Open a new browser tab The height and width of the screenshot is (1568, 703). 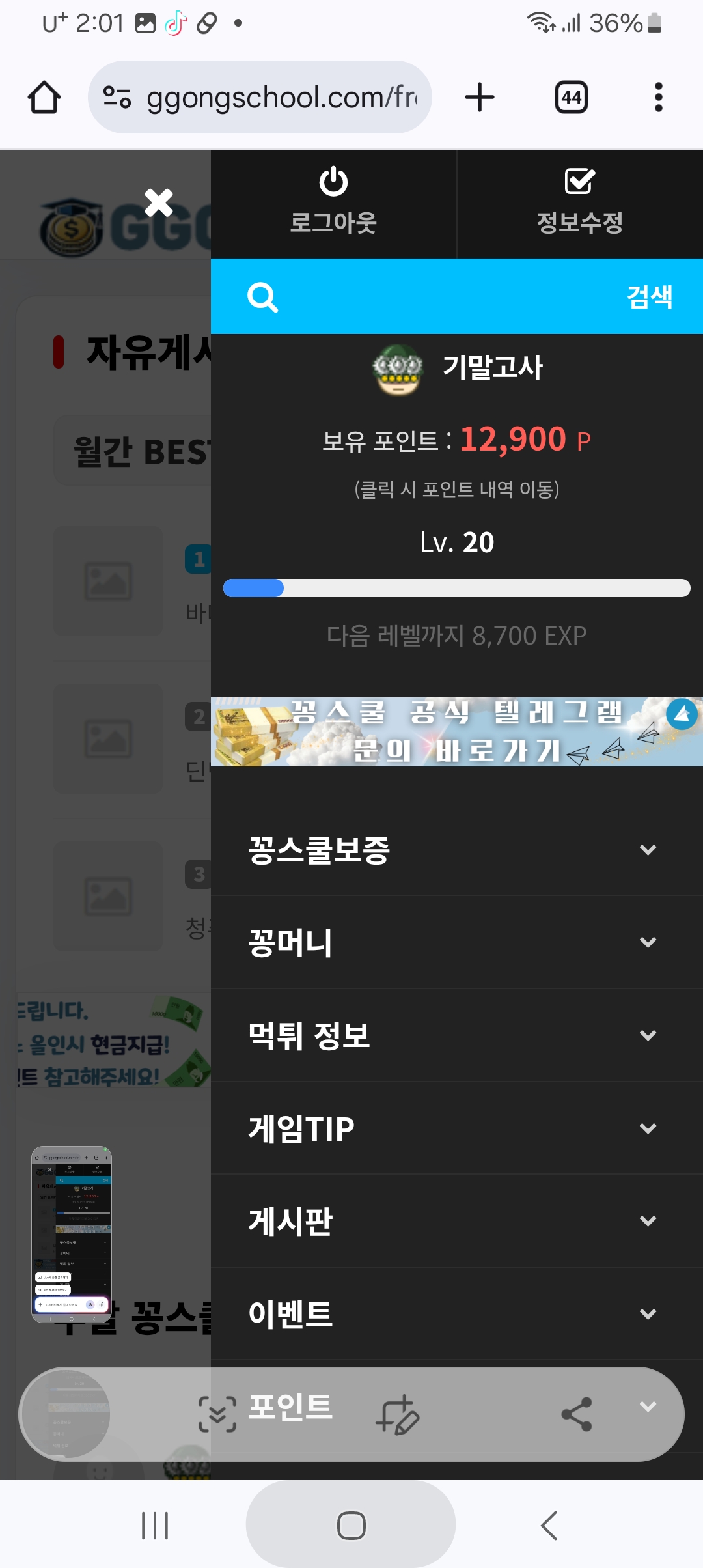click(x=480, y=98)
